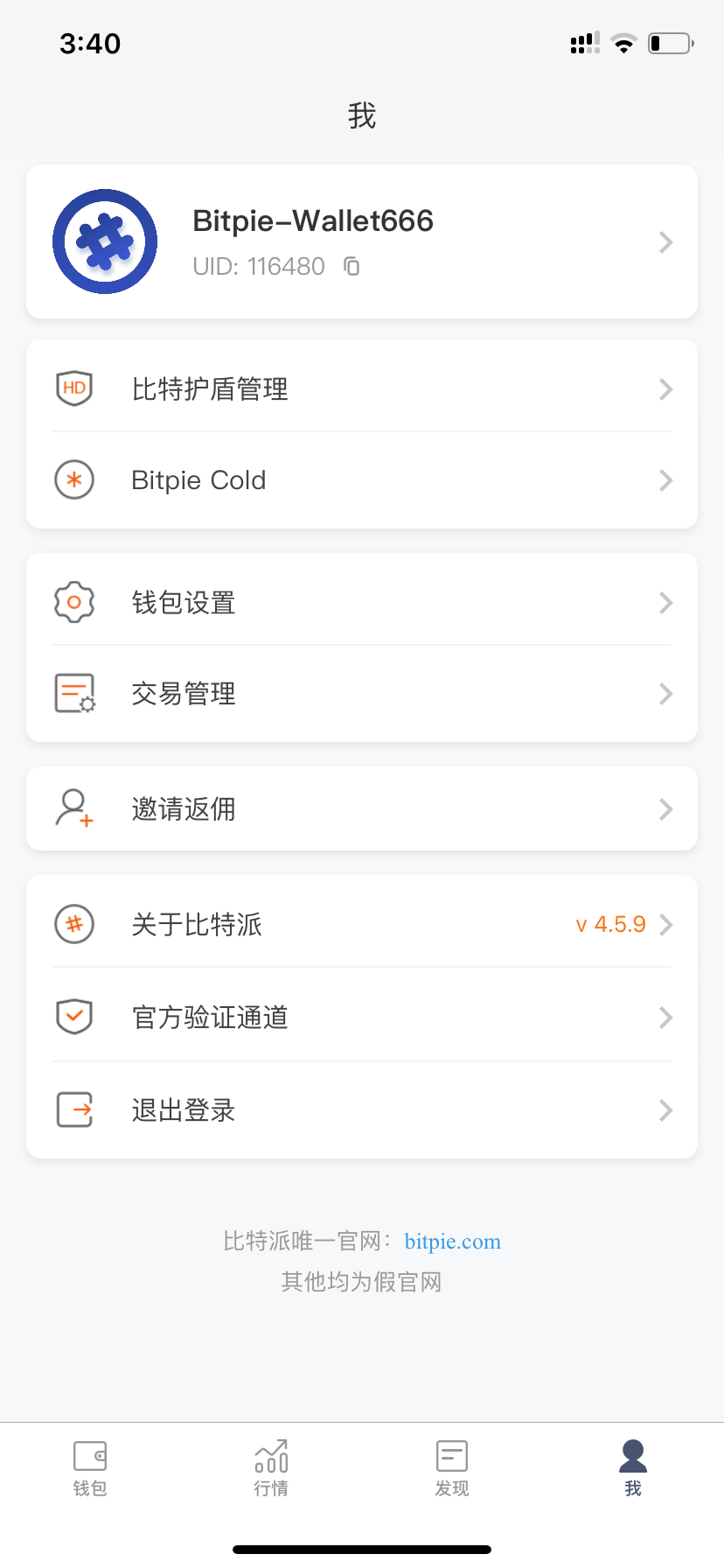
Task: Select the 我 tab
Action: 633,1468
